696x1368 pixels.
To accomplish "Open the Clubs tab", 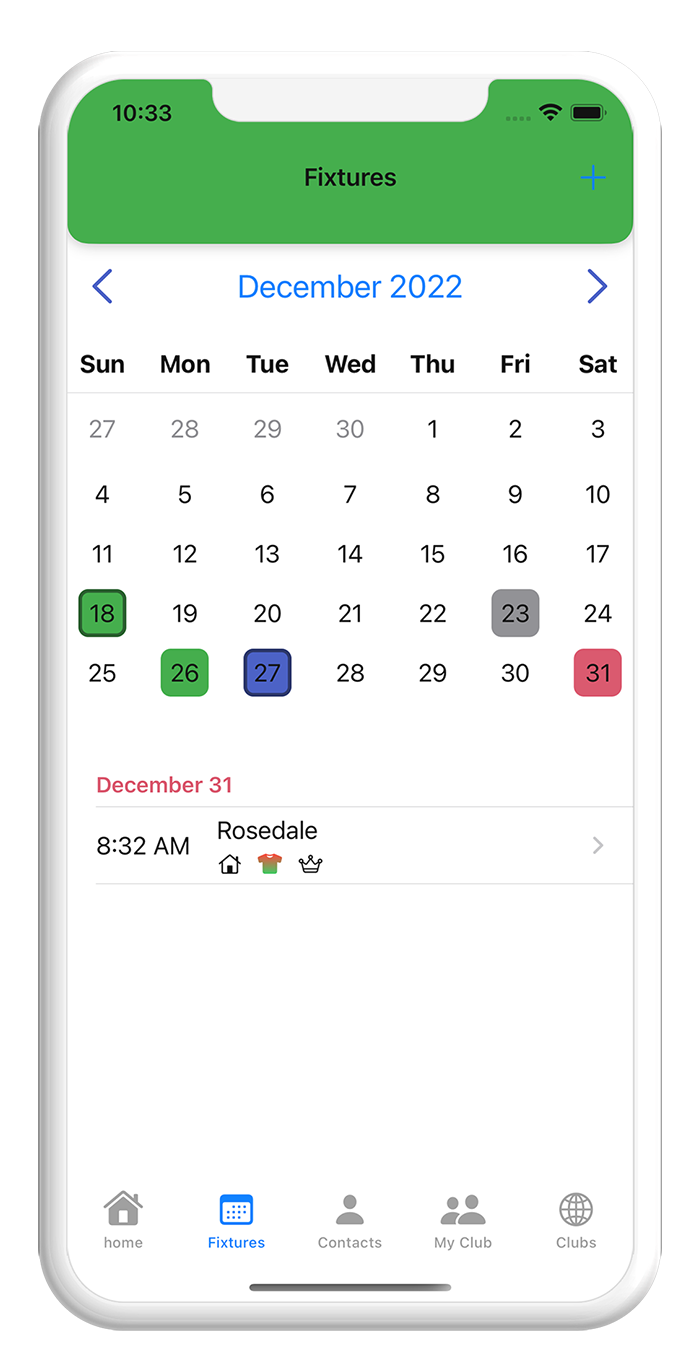I will coord(576,1221).
